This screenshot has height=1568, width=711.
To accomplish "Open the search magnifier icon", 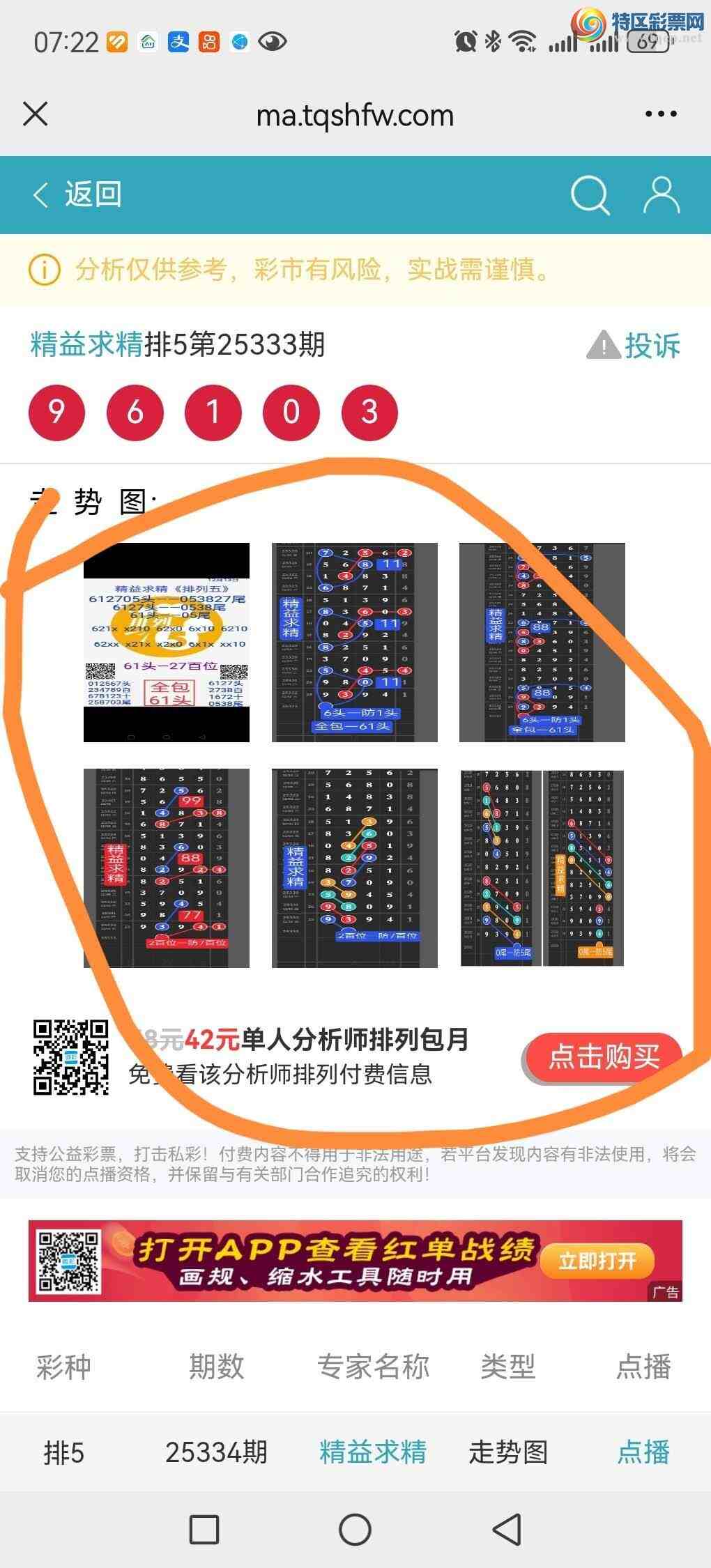I will pos(590,195).
